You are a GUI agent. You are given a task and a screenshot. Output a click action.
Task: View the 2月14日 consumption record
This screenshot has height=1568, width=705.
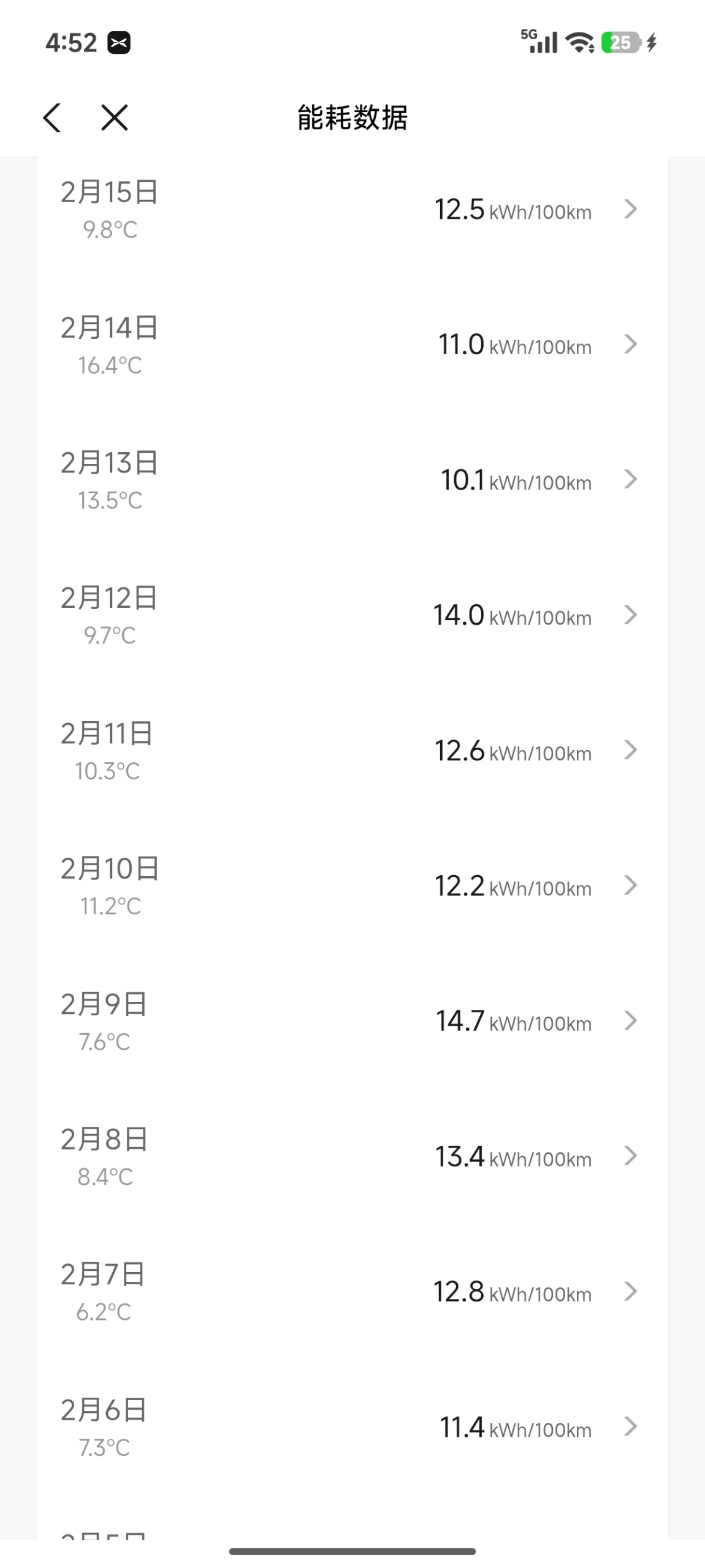pyautogui.click(x=352, y=345)
